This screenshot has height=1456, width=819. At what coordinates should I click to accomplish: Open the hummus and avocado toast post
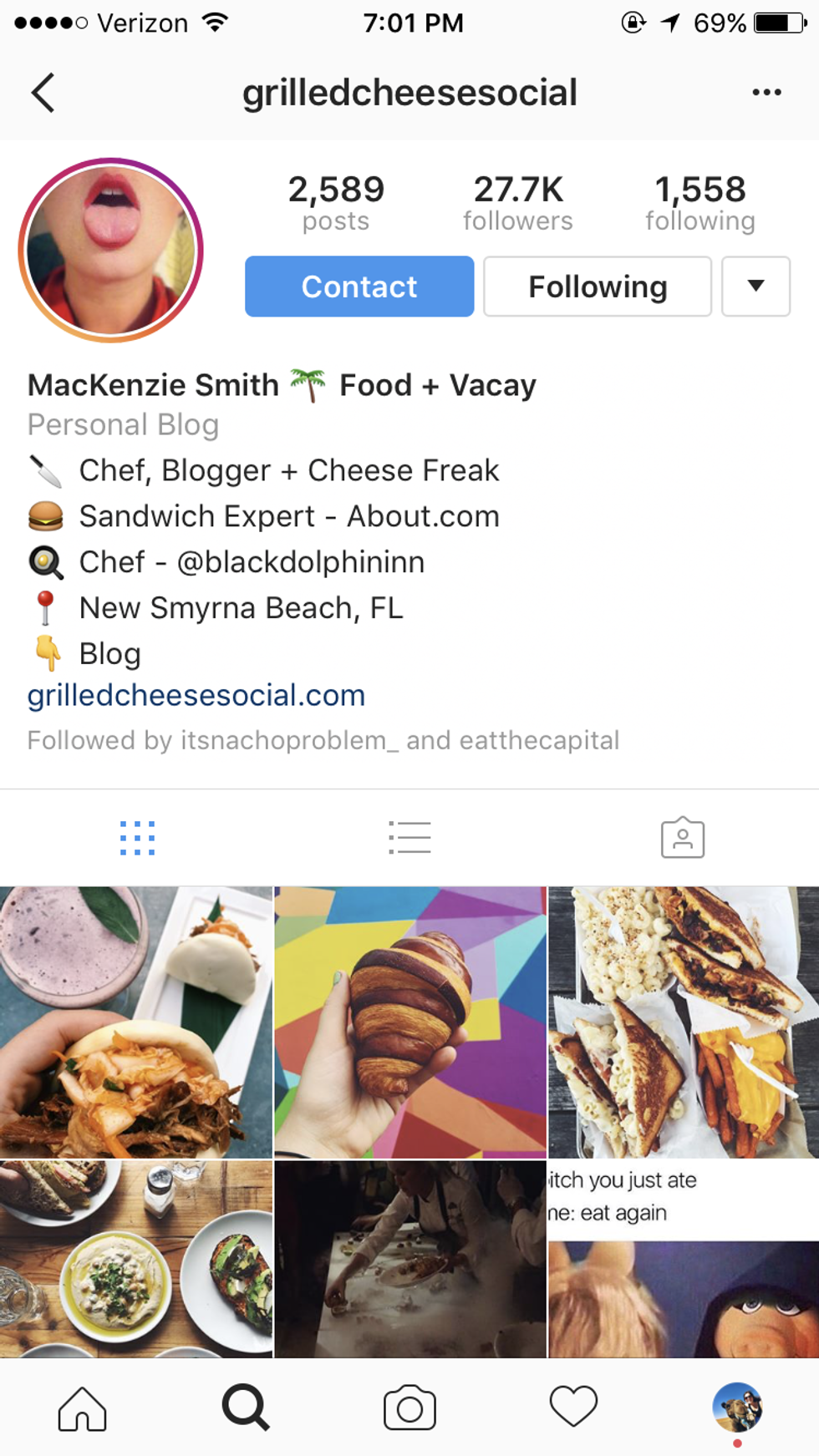pyautogui.click(x=136, y=1258)
